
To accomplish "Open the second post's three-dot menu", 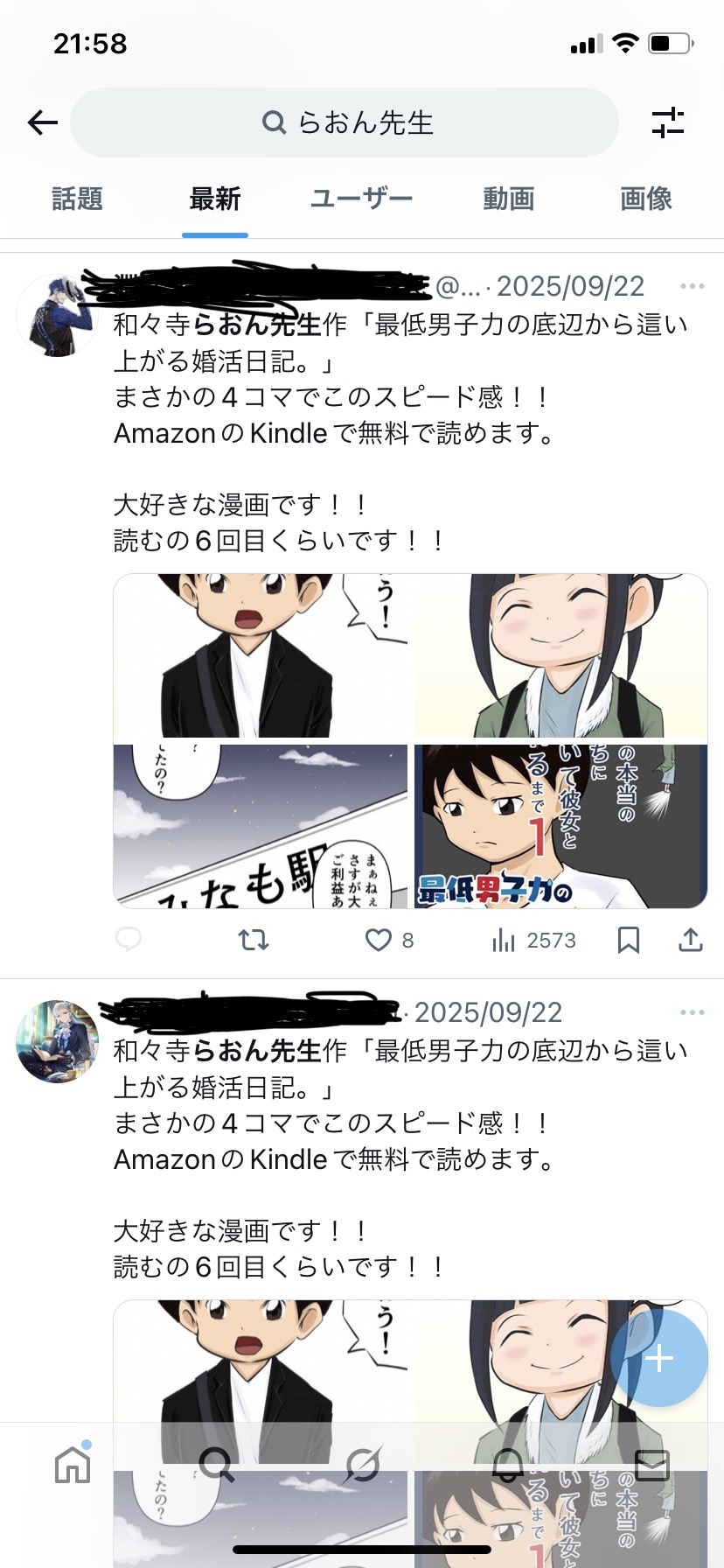I will click(x=692, y=1012).
